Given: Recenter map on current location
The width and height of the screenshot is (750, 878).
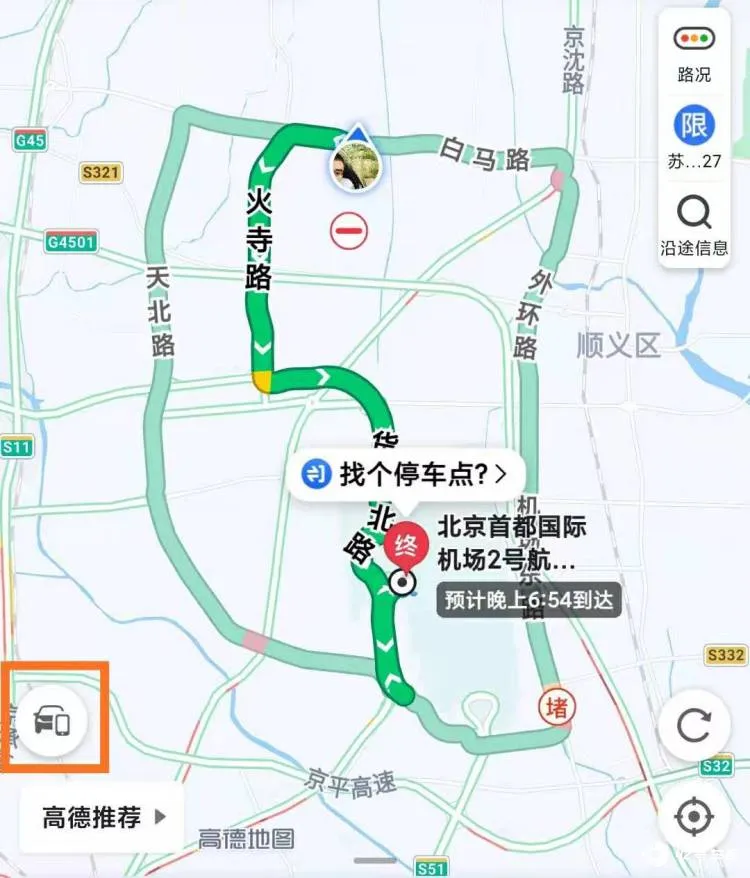Looking at the screenshot, I should 693,817.
